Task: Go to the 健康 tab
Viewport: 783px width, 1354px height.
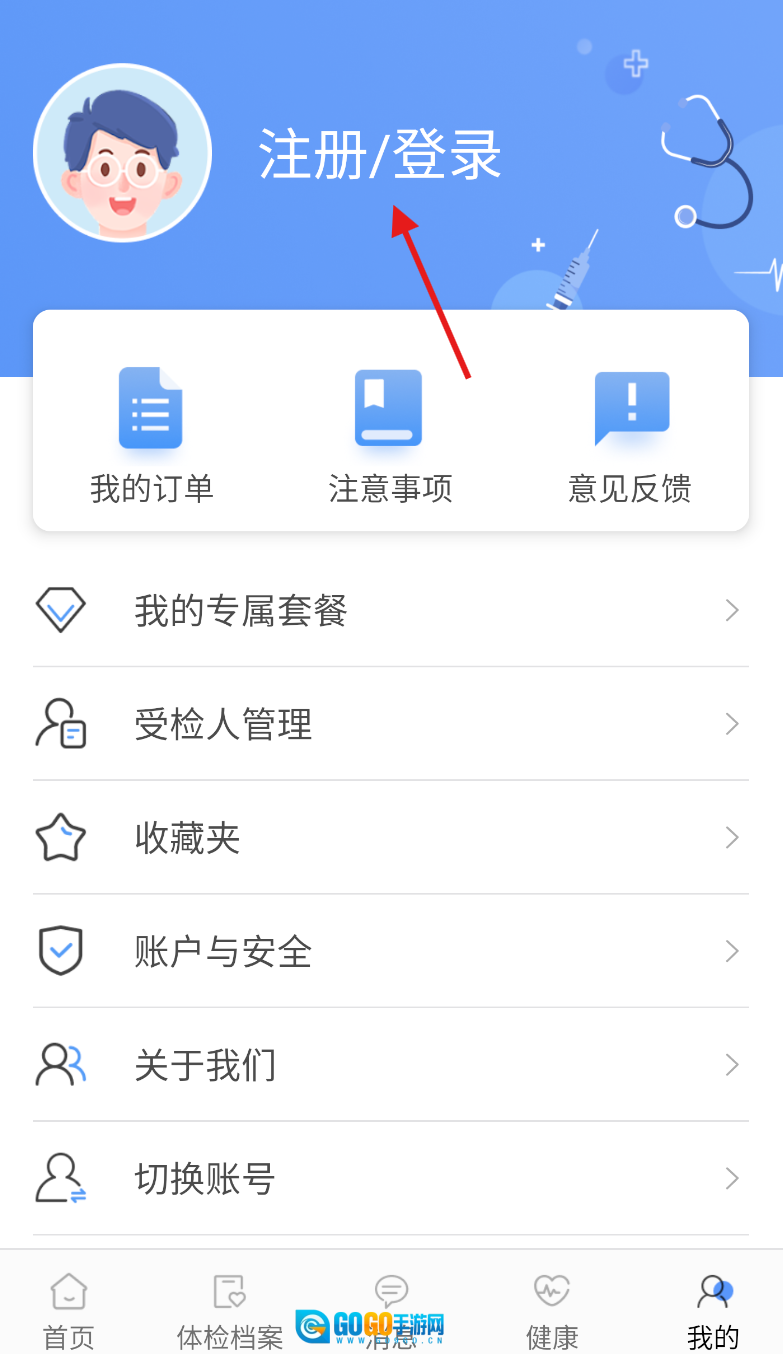Action: 552,1310
